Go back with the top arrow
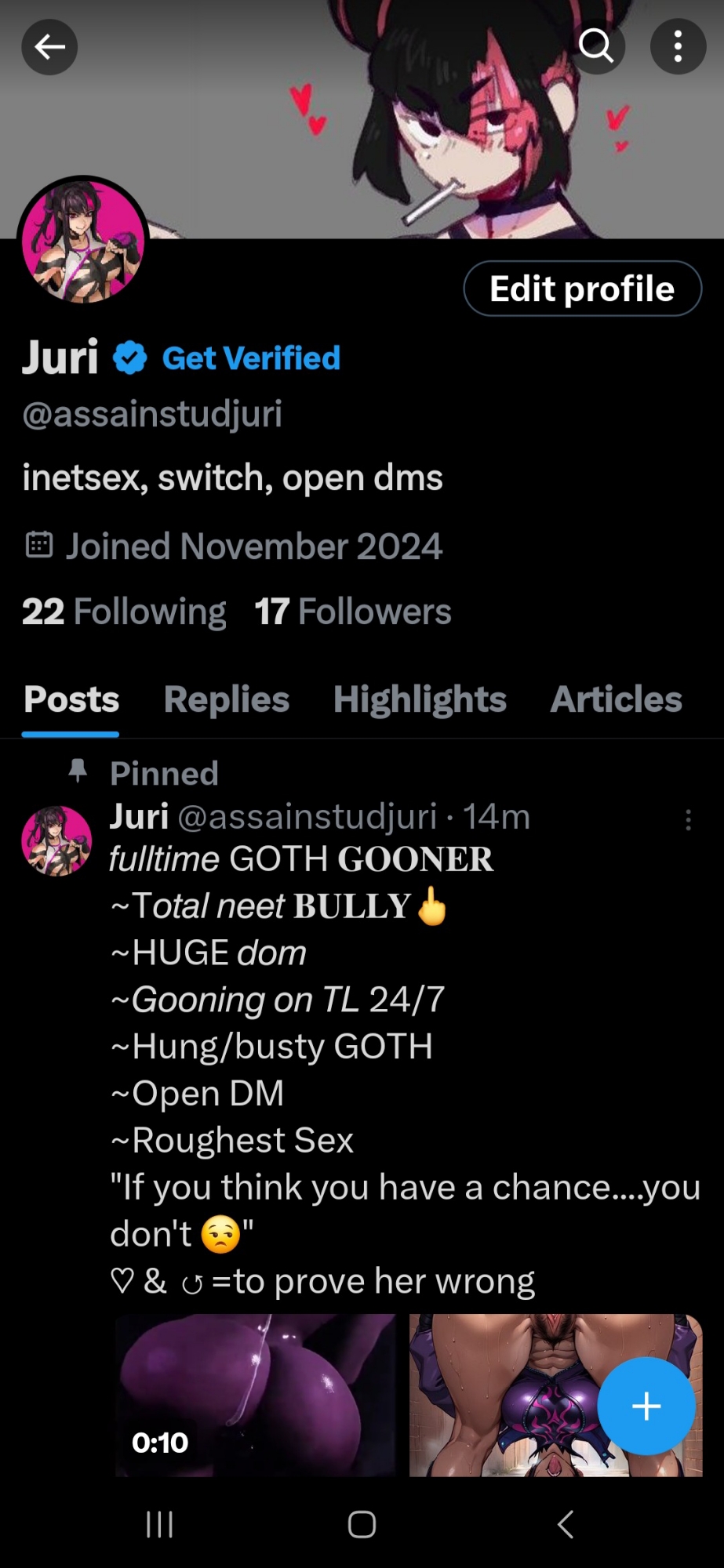 point(49,48)
